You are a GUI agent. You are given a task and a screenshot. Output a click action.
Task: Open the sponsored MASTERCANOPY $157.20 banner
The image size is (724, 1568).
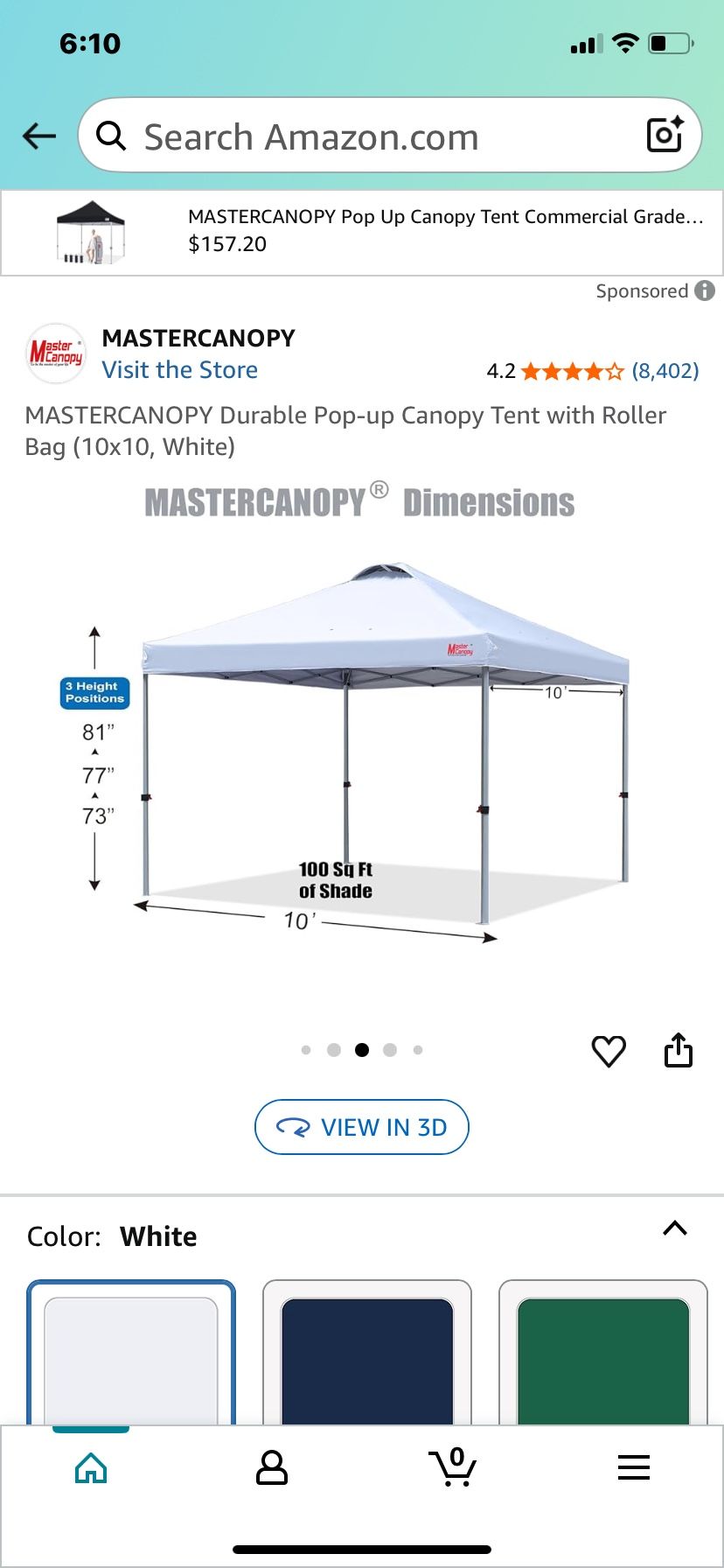tap(362, 233)
